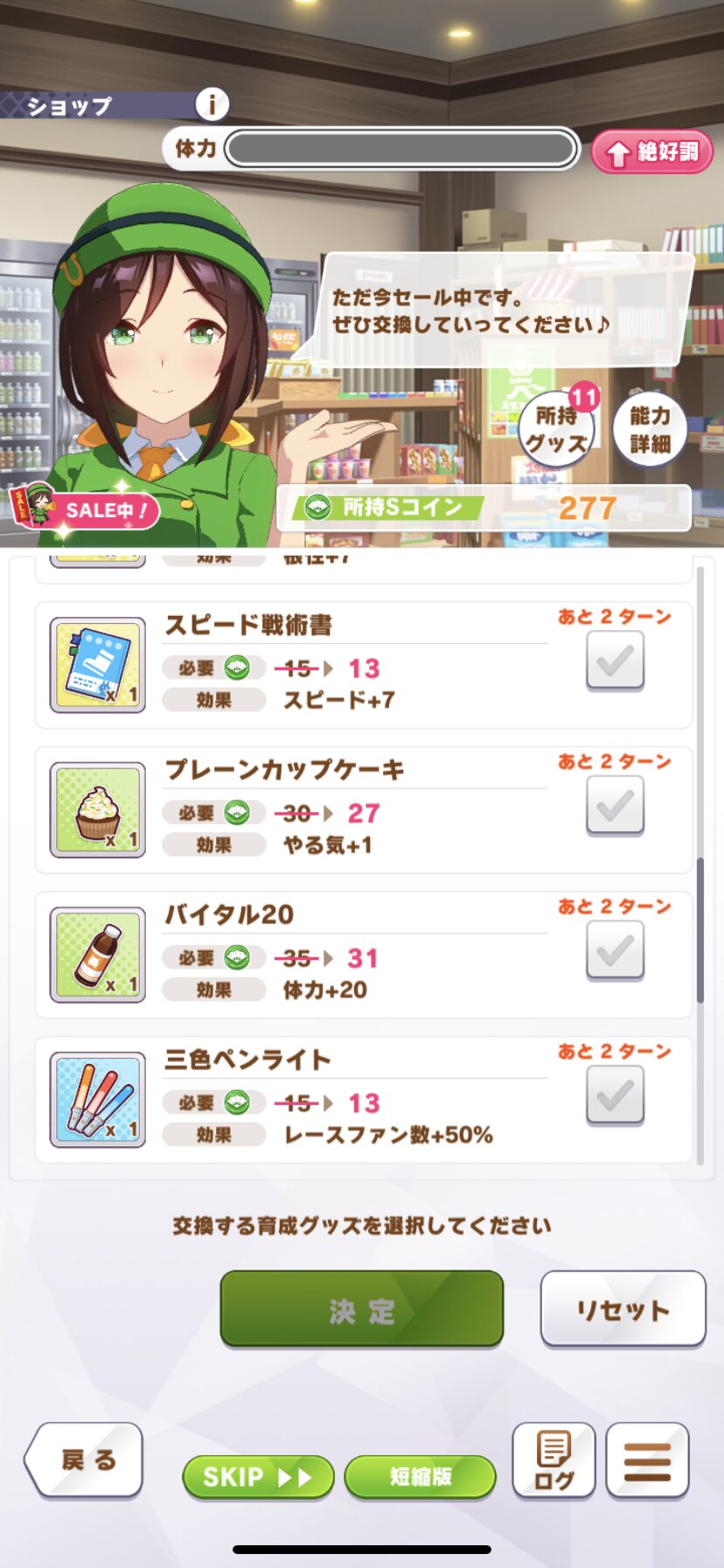Tick the バイタル20 checkbox
The image size is (724, 1568).
(x=615, y=949)
